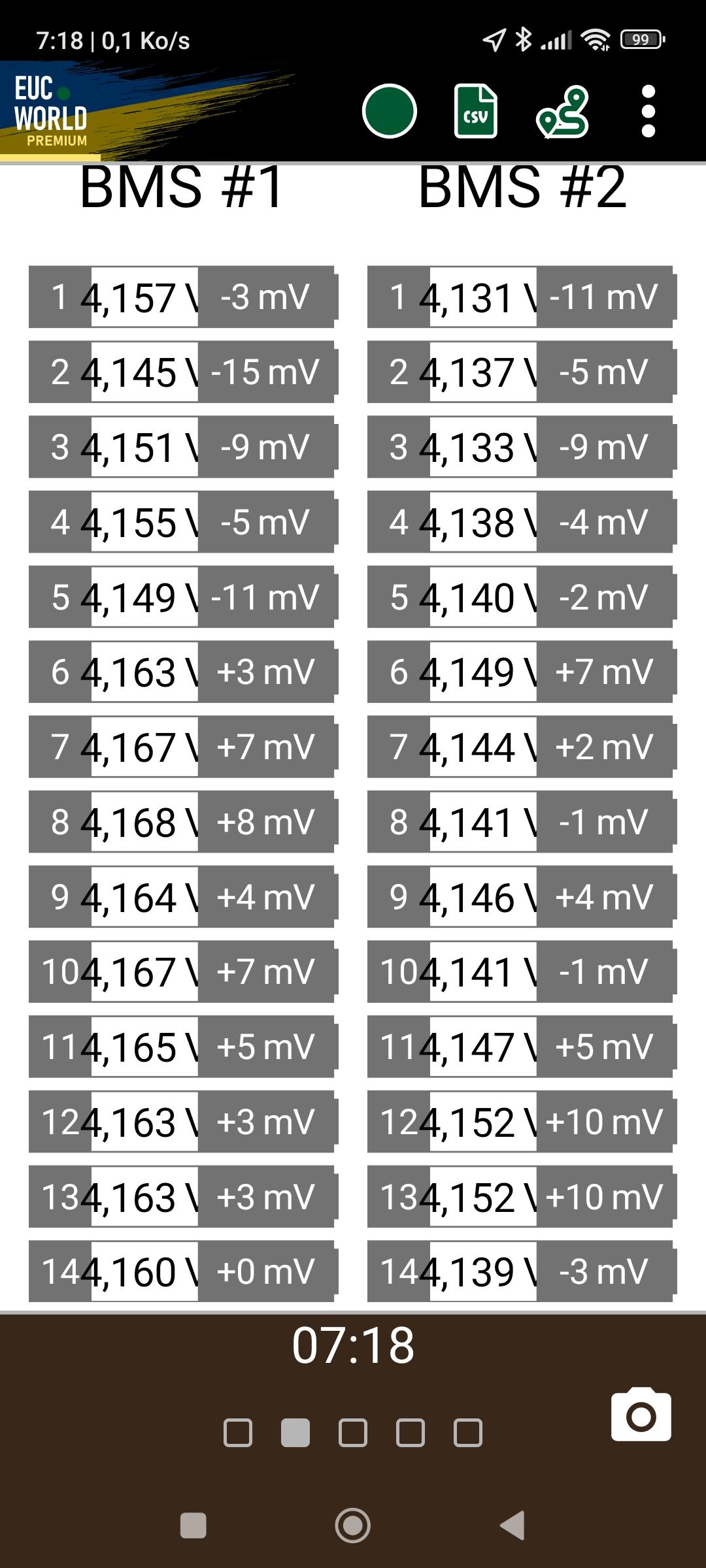Open the CSV data logging icon

(476, 111)
